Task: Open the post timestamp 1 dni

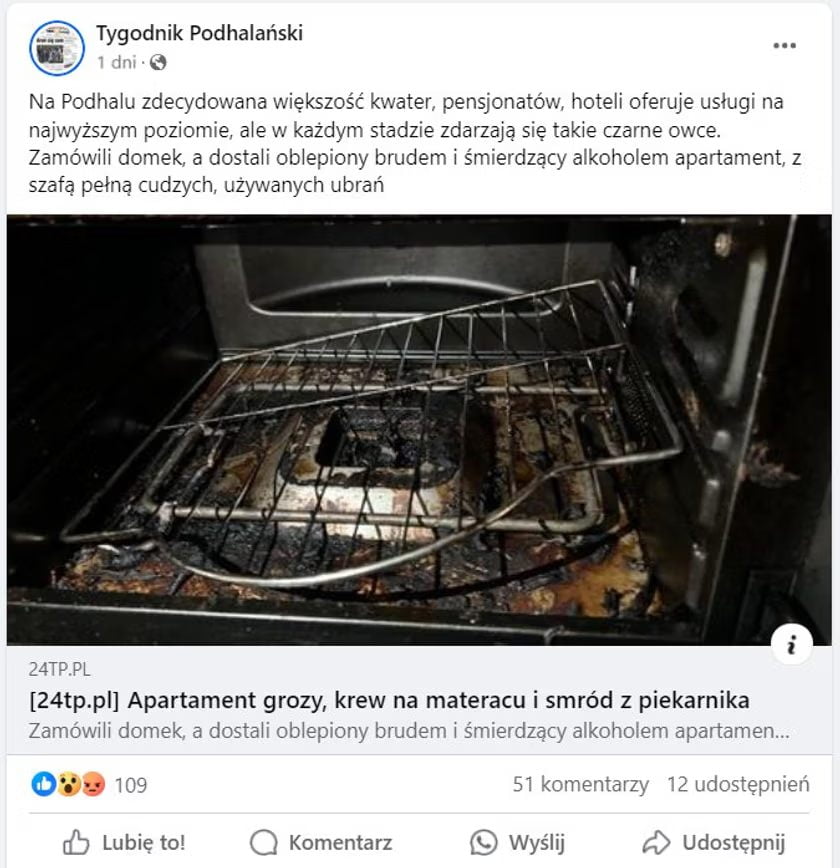Action: point(115,62)
